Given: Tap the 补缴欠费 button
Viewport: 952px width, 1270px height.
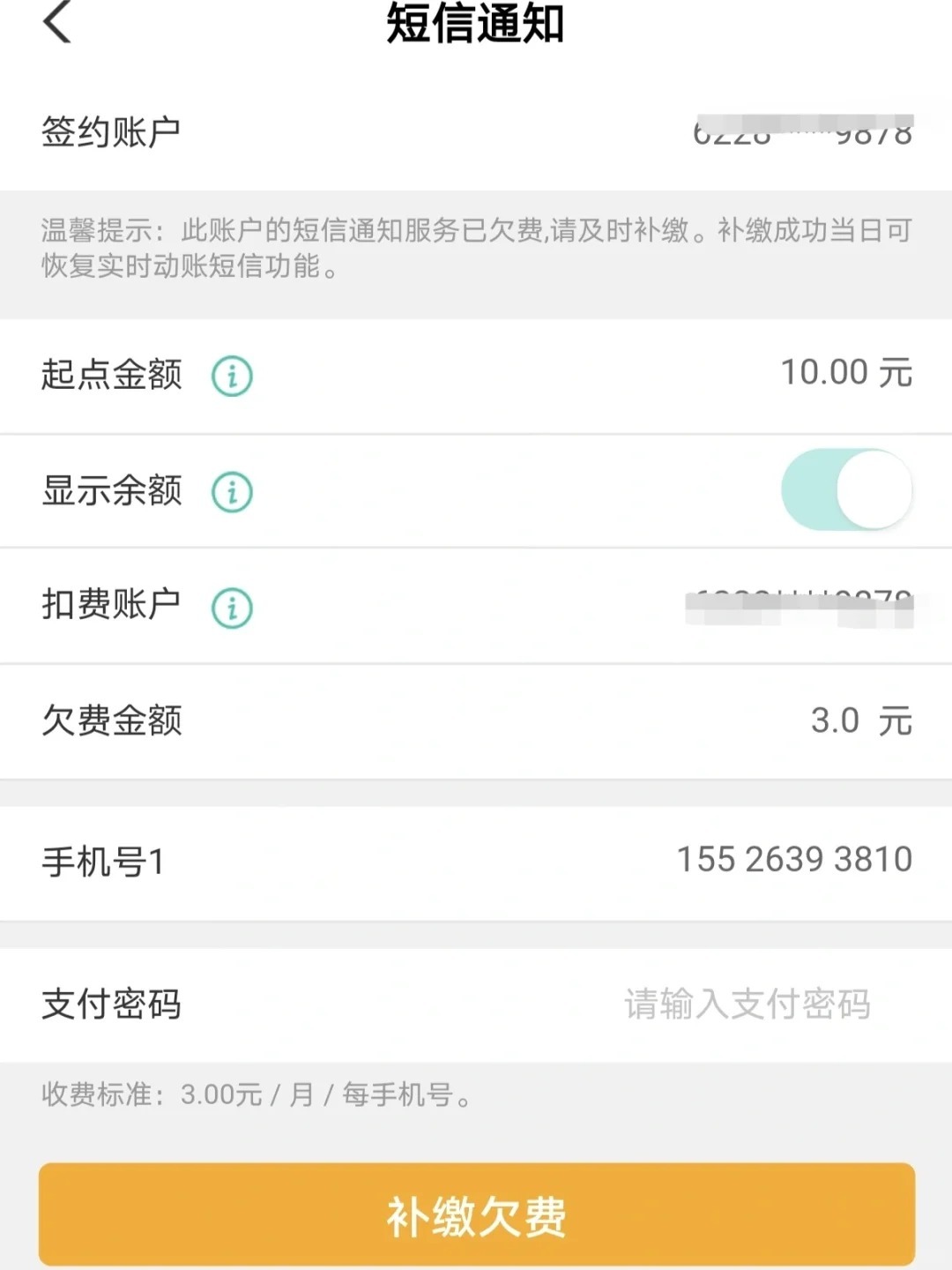Looking at the screenshot, I should coord(476,1214).
